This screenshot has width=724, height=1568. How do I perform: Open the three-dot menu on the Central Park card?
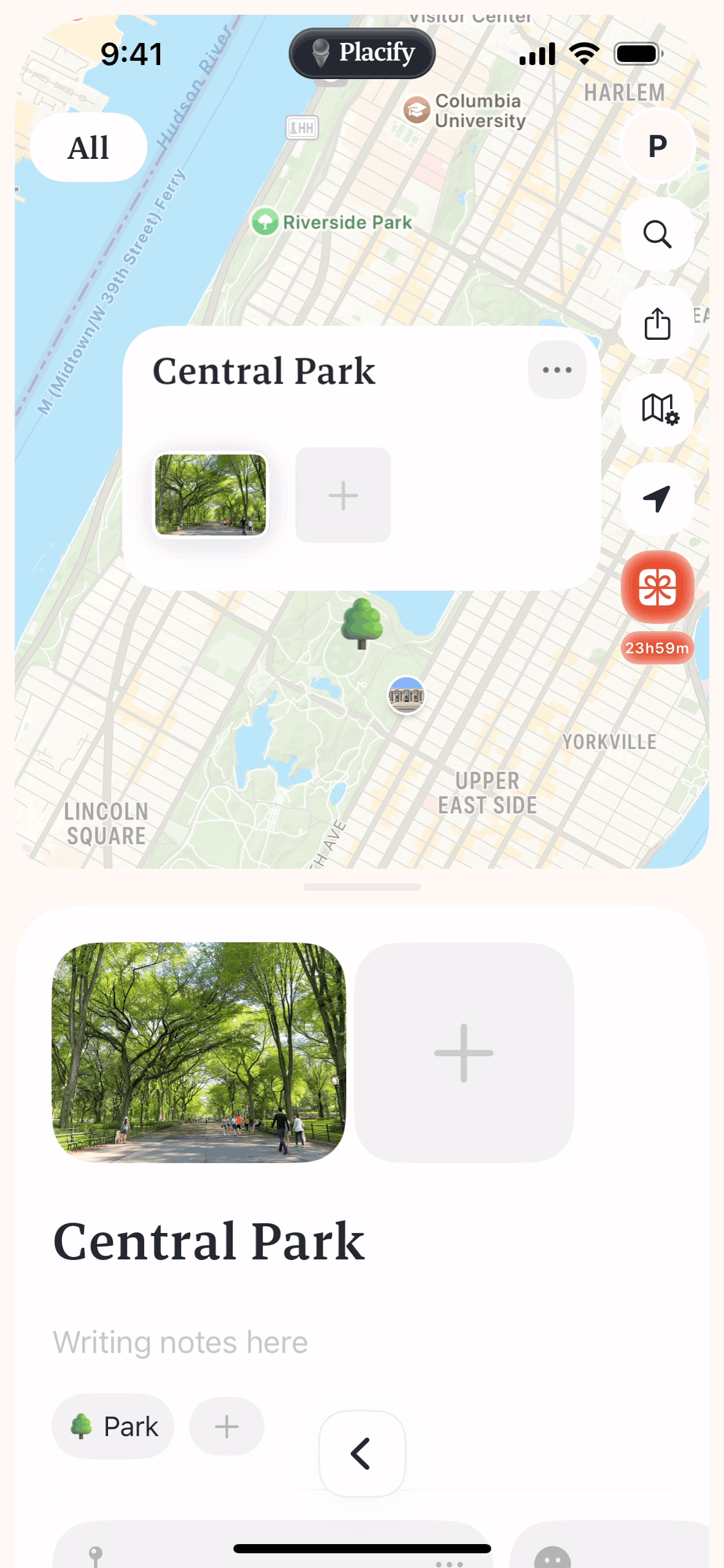click(x=556, y=370)
